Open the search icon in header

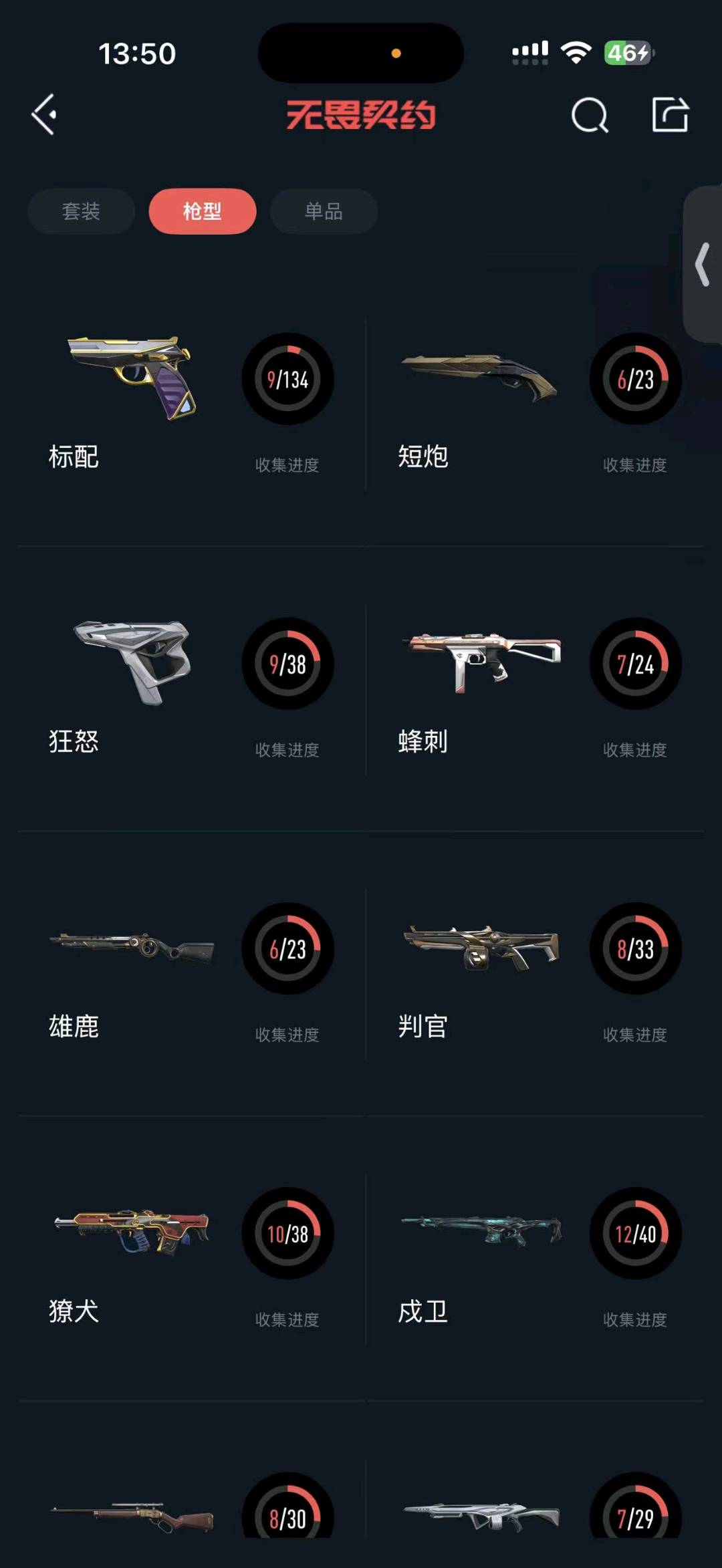590,116
